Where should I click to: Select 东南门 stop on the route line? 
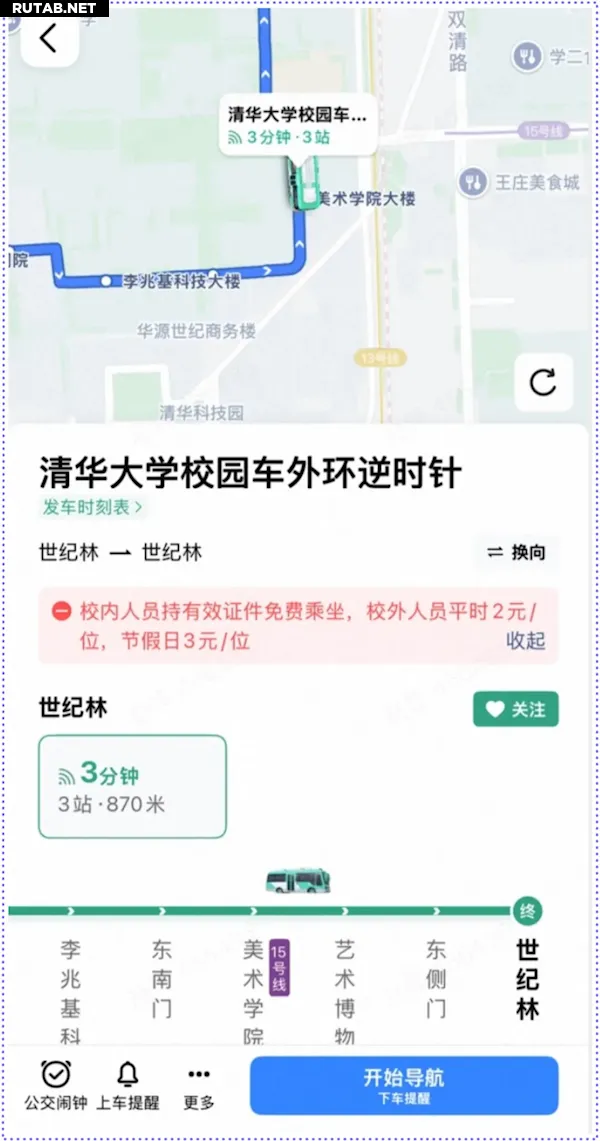[161, 979]
